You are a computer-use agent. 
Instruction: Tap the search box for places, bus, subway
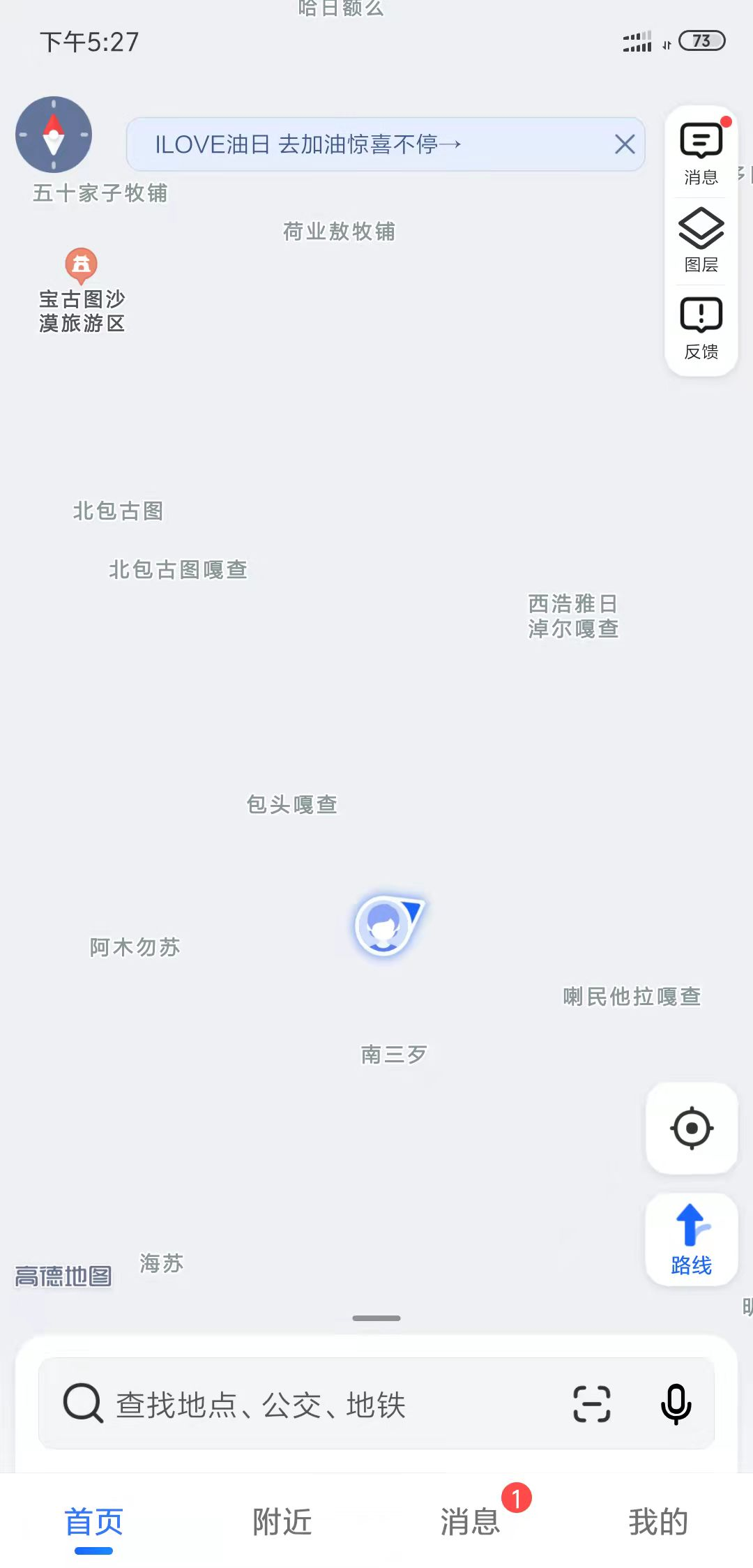click(314, 1404)
